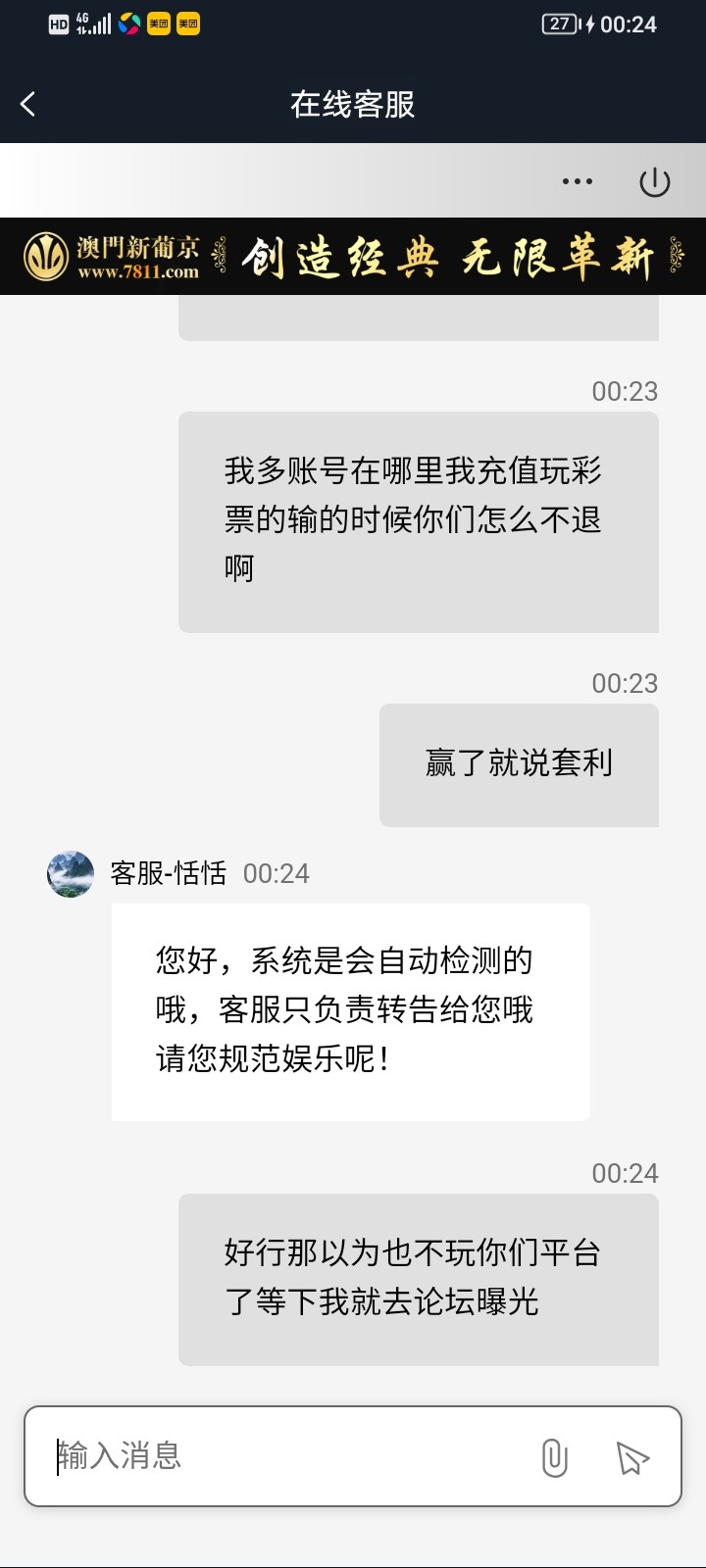Open the three-dot more options menu
This screenshot has width=706, height=1568.
click(x=577, y=181)
